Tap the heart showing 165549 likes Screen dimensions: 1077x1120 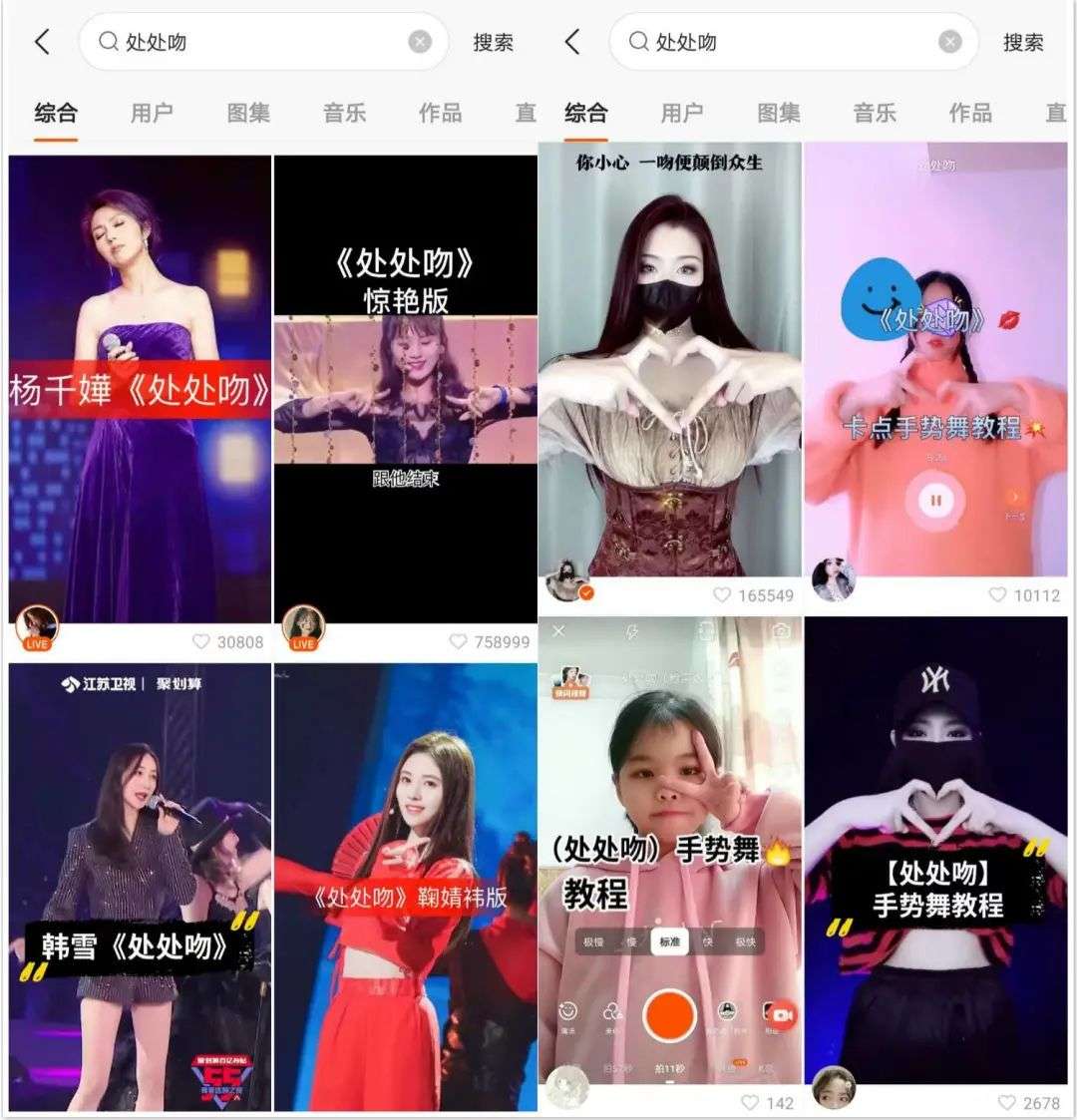coord(722,595)
